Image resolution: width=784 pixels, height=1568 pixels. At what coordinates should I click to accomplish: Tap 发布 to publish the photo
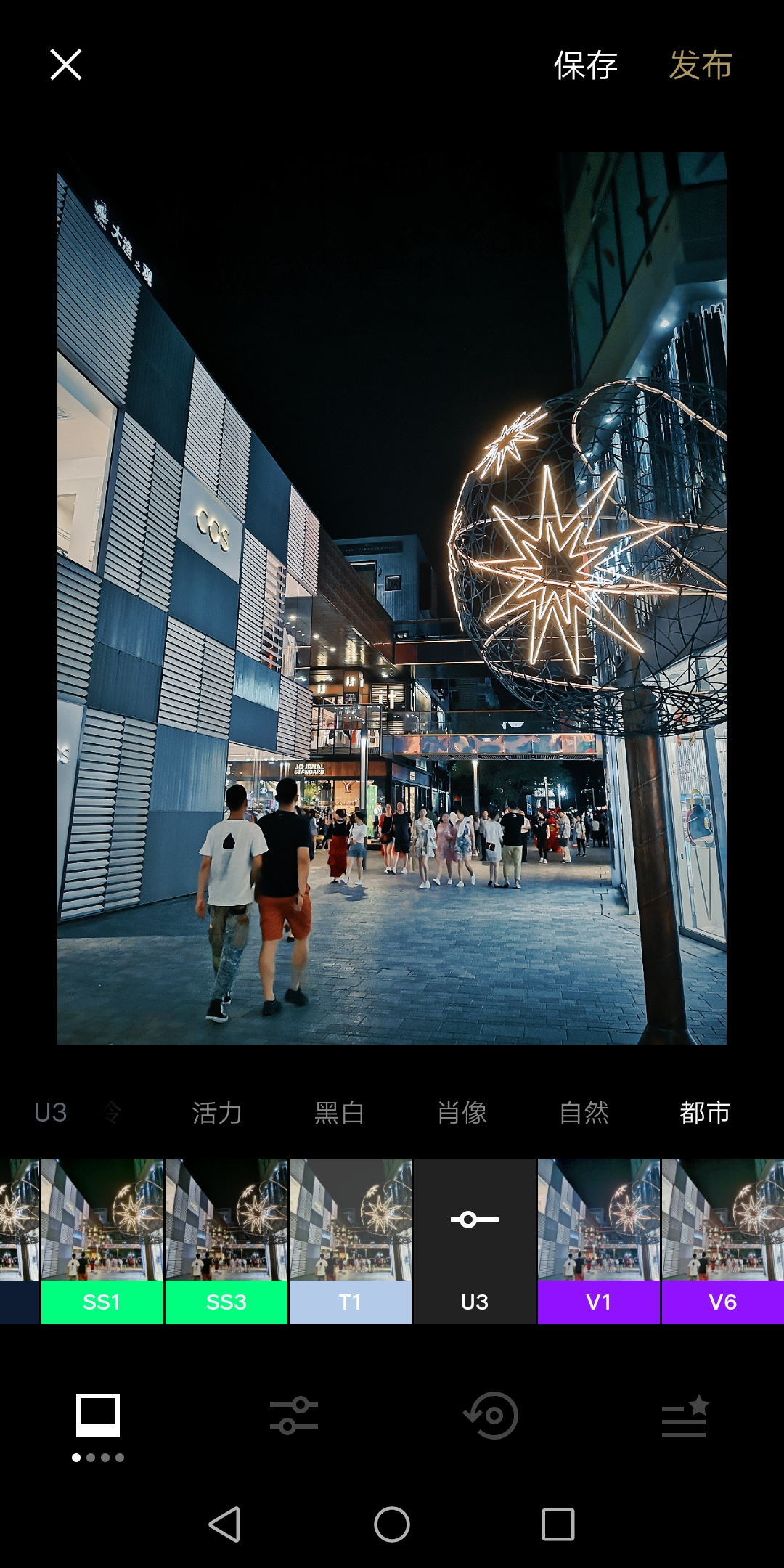(x=700, y=65)
